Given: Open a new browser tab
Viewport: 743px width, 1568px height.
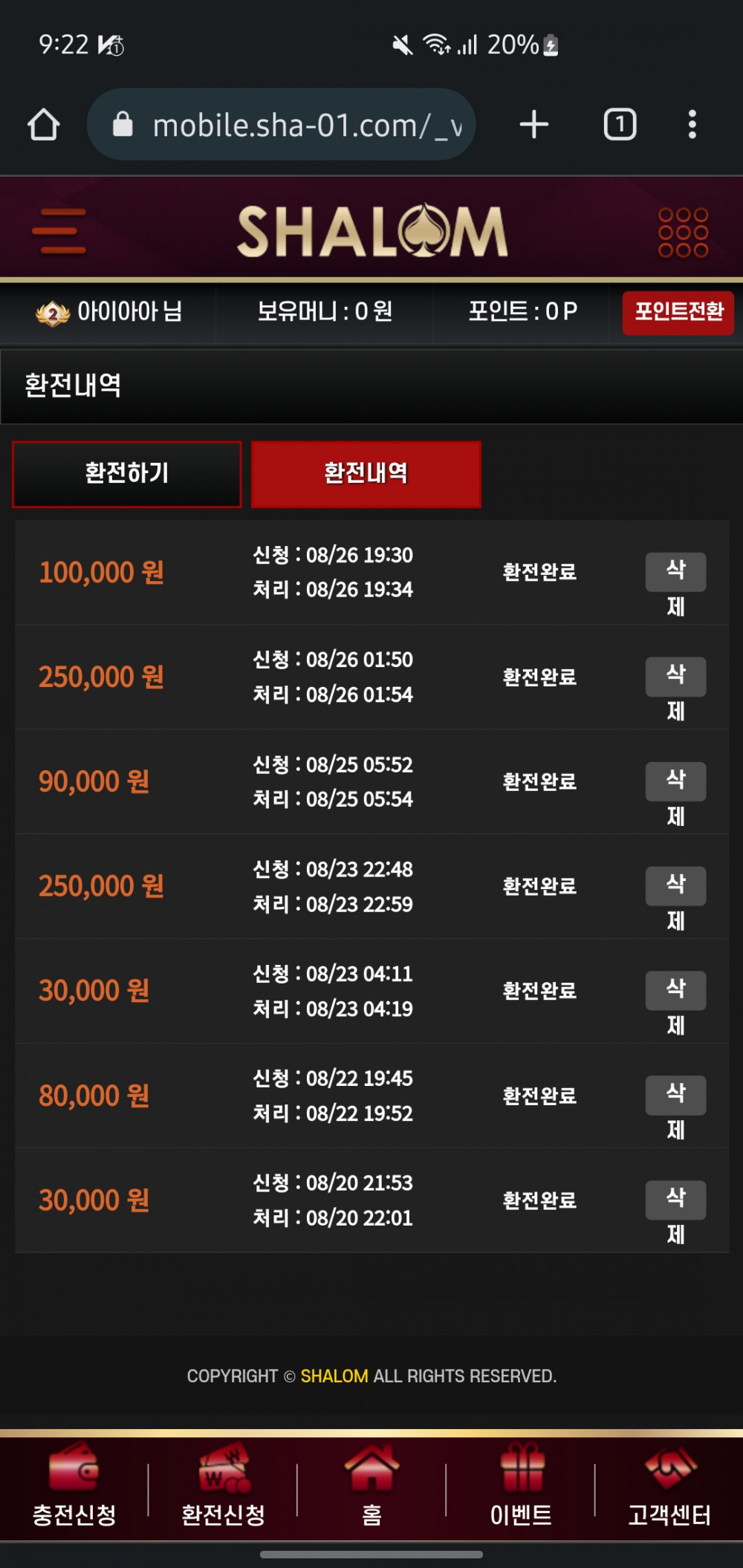Looking at the screenshot, I should [x=533, y=124].
